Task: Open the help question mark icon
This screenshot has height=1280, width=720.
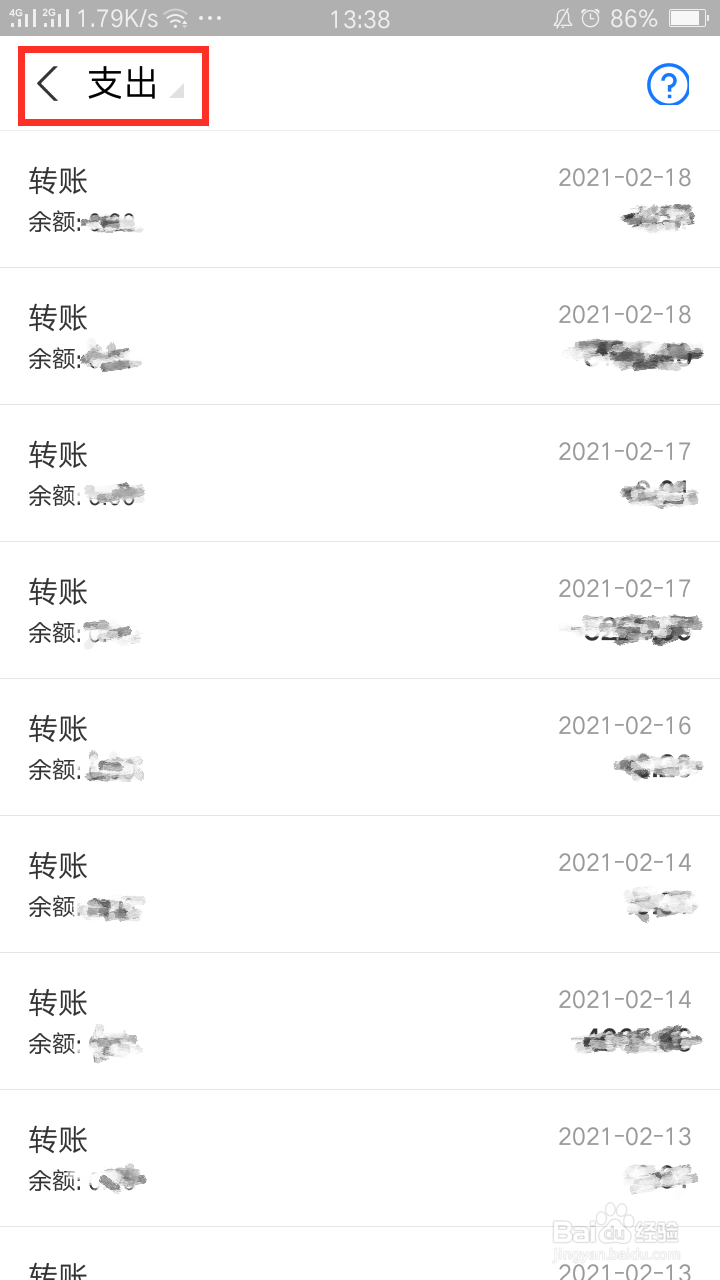Action: [x=668, y=85]
